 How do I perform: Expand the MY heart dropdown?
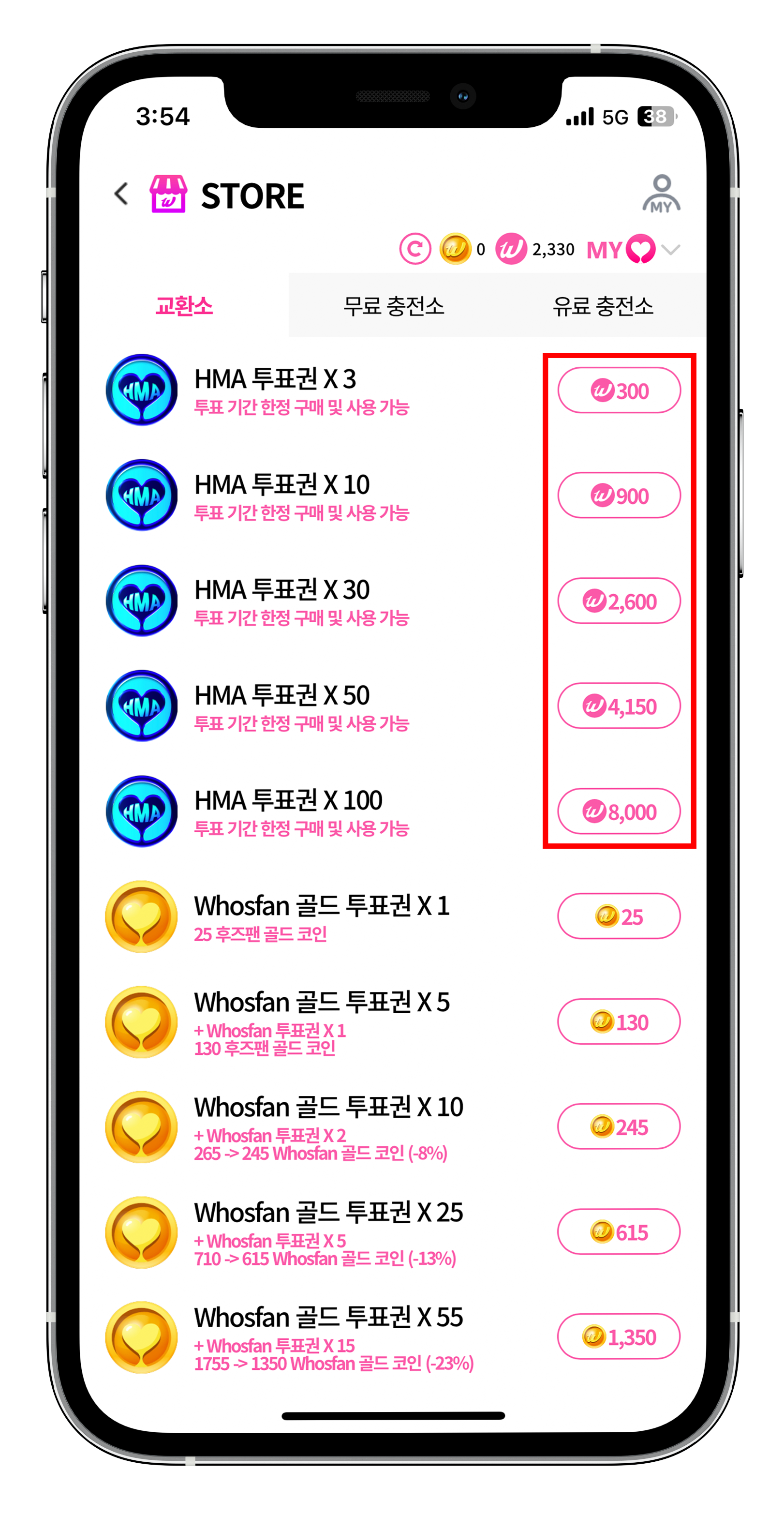pos(670,250)
